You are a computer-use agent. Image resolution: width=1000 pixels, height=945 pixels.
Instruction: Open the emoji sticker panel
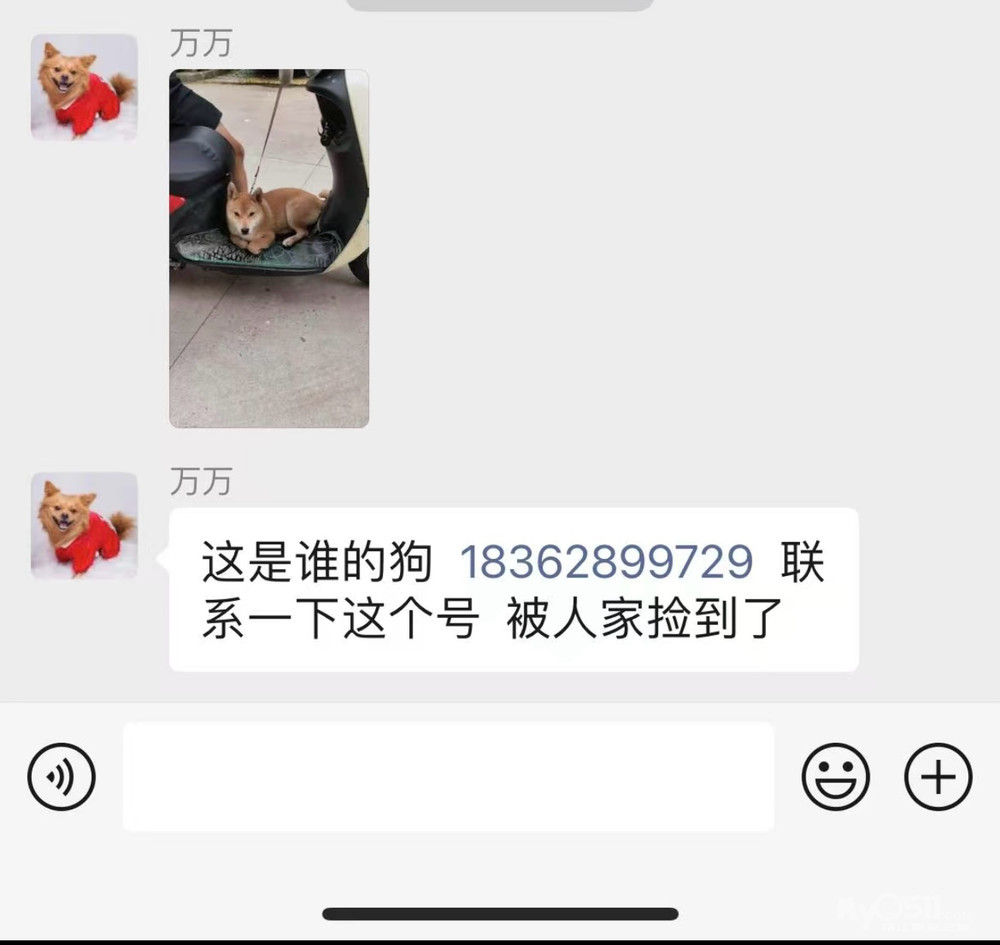click(836, 777)
